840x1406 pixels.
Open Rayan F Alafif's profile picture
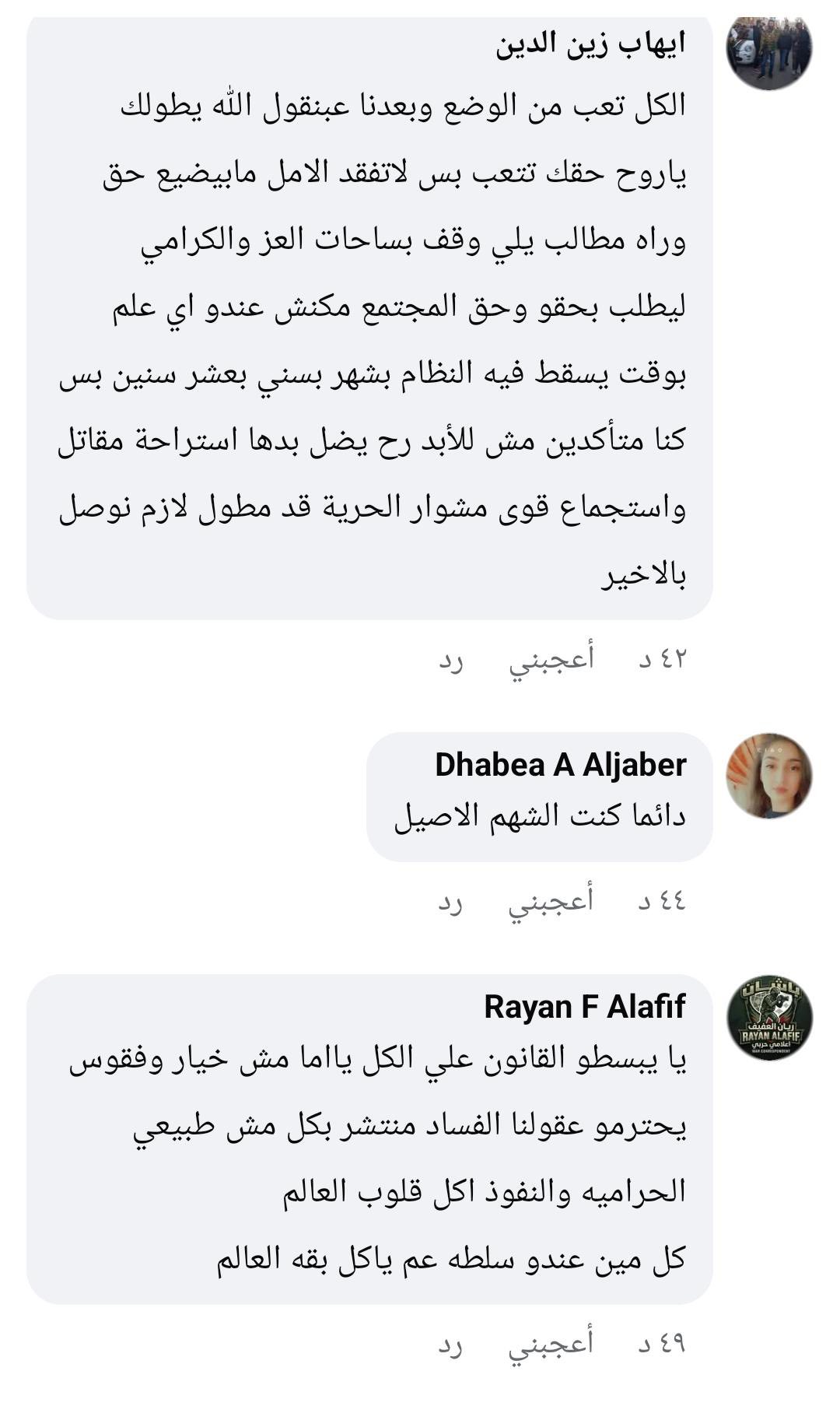pyautogui.click(x=768, y=1017)
